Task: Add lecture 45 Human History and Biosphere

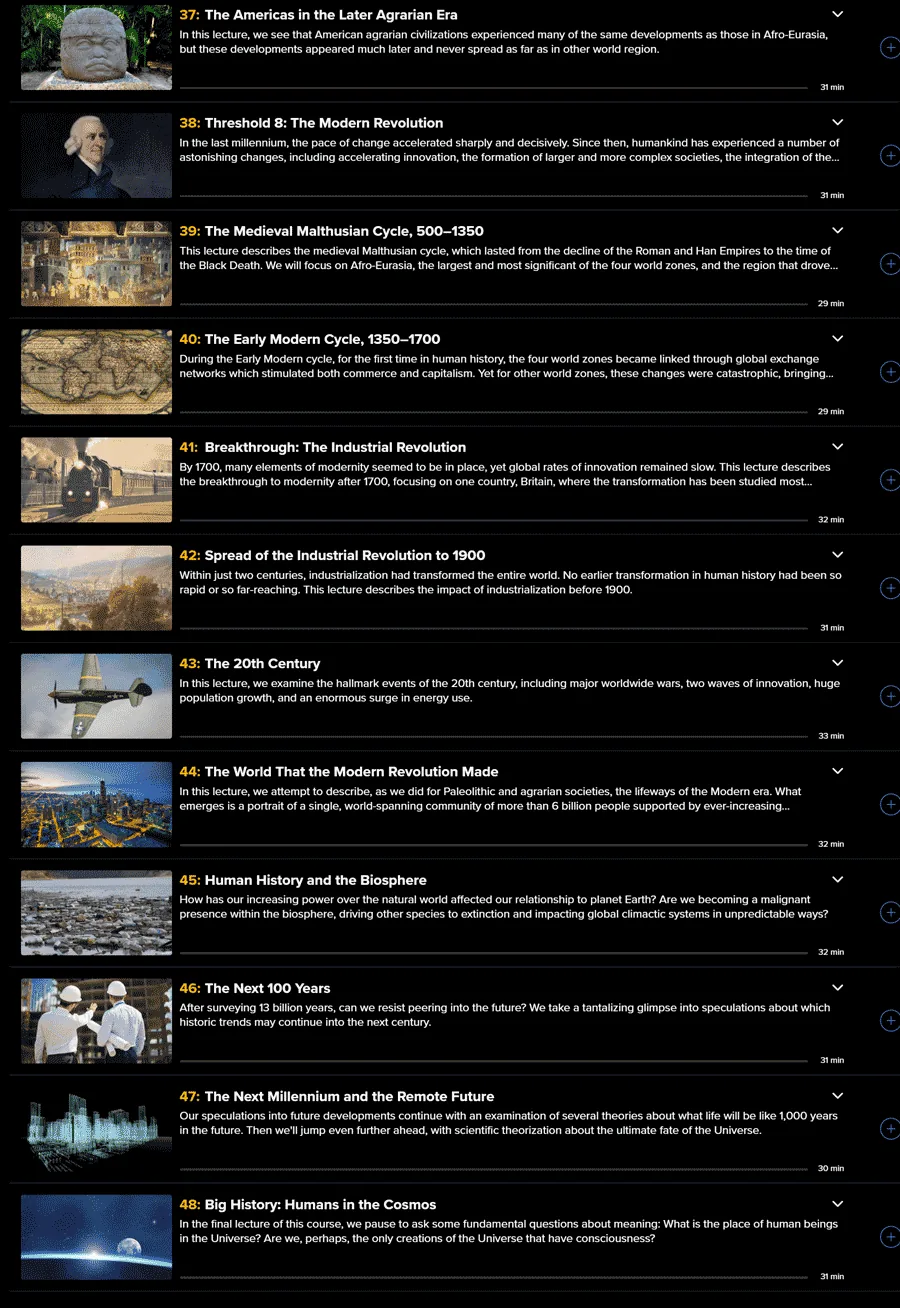Action: pyautogui.click(x=889, y=912)
